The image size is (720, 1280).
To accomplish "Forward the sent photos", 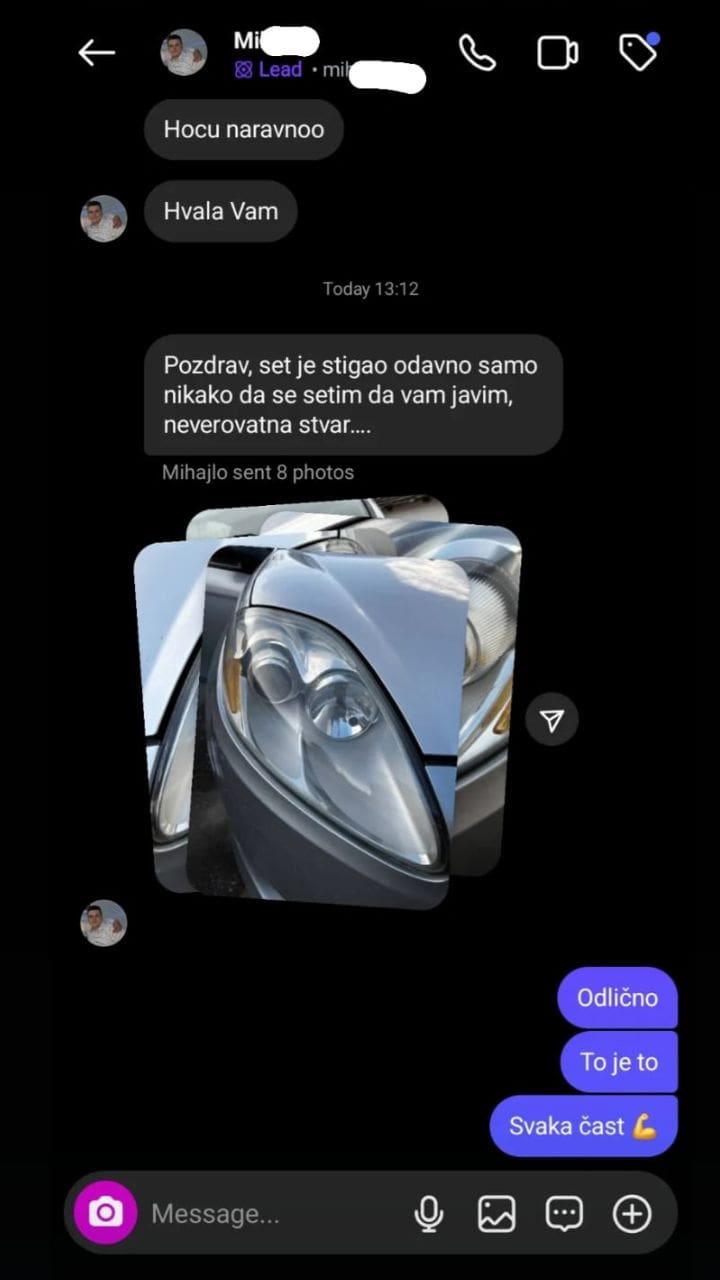I will coord(553,720).
